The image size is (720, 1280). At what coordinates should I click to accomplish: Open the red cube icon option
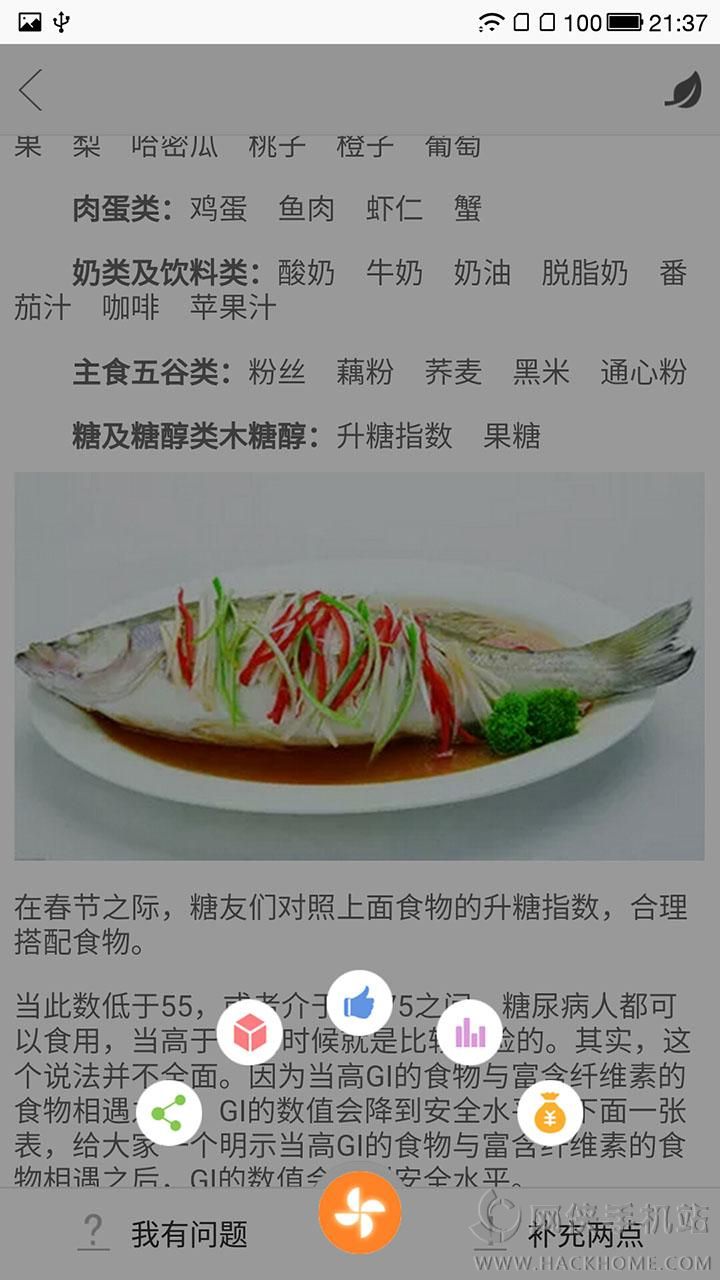pyautogui.click(x=250, y=1033)
